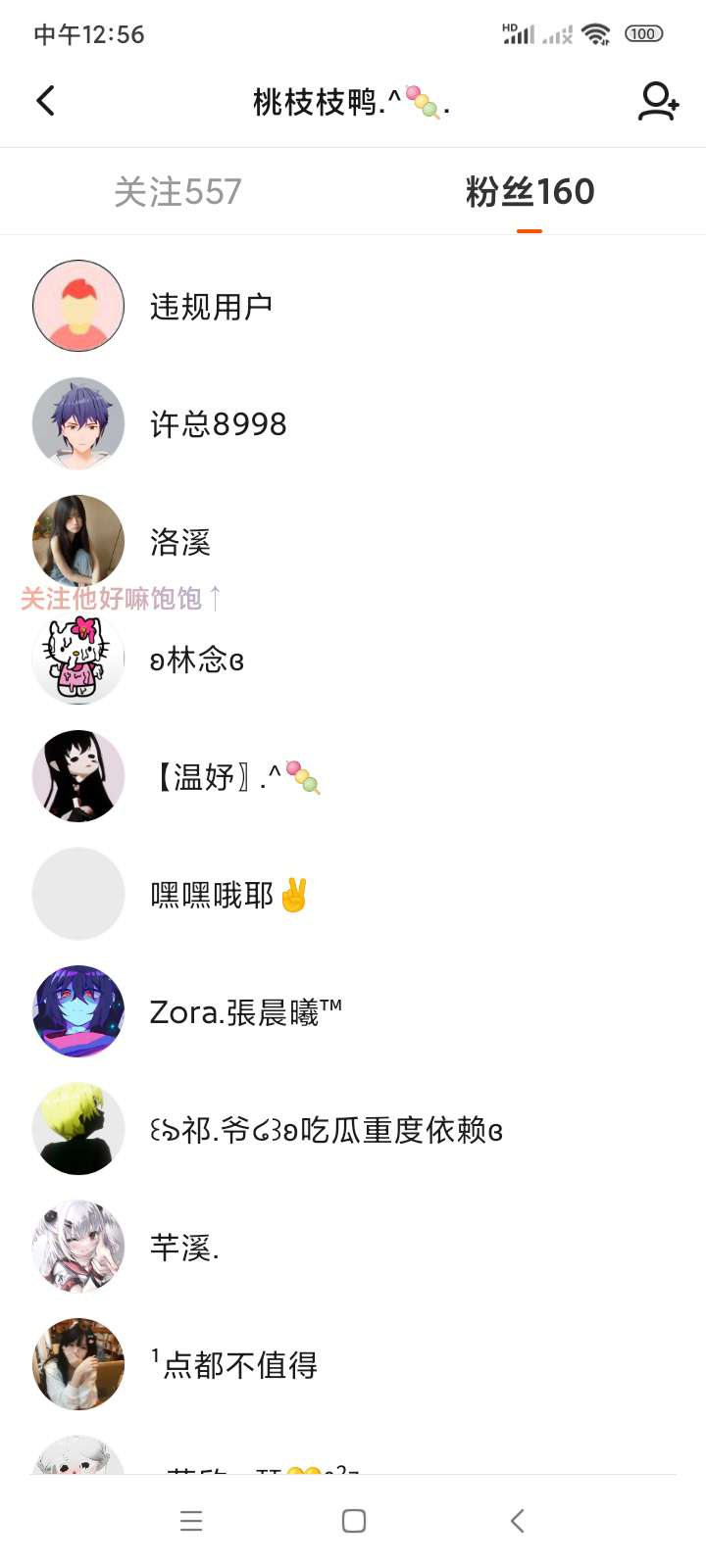
Task: View user 嘿嘿哦耶
Action: tap(227, 895)
